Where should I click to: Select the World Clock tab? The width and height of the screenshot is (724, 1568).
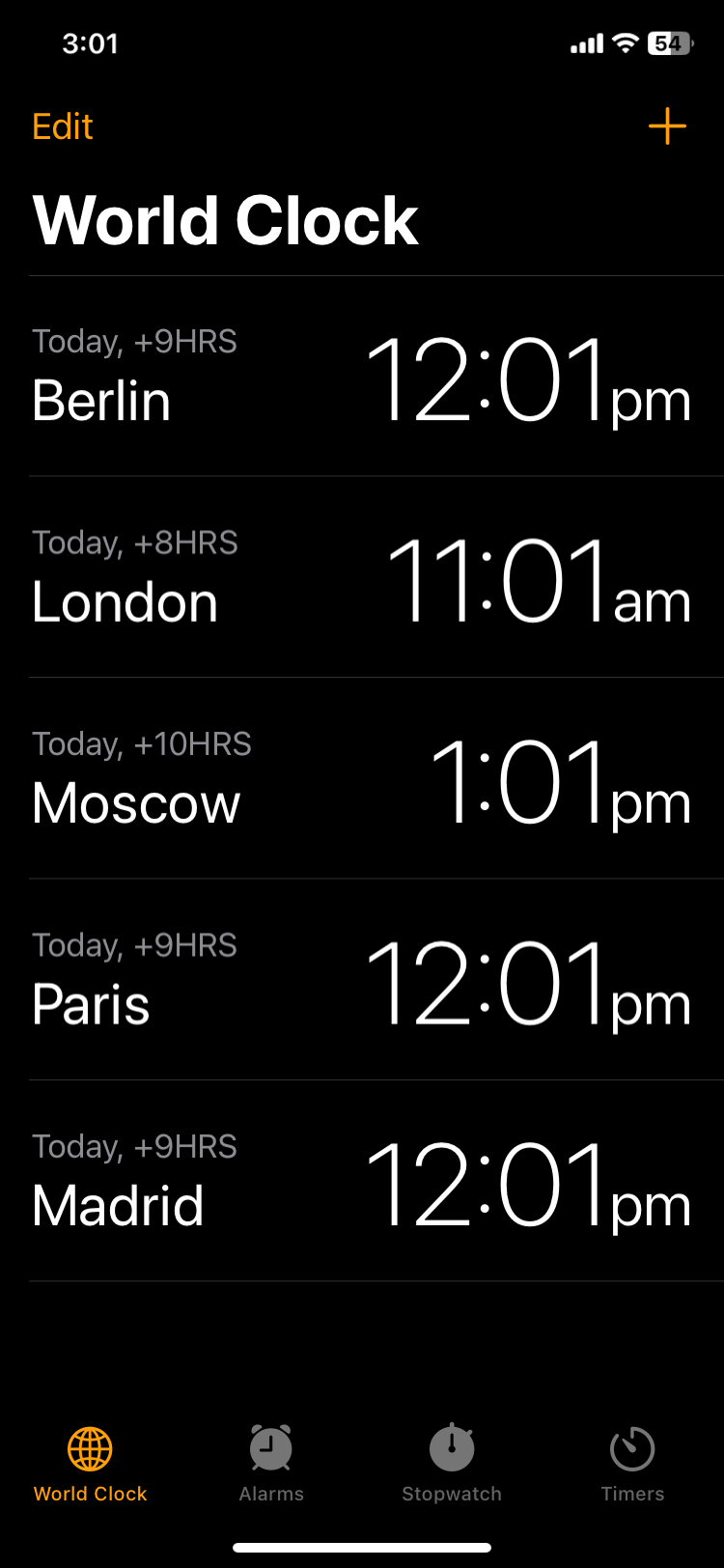[91, 1463]
